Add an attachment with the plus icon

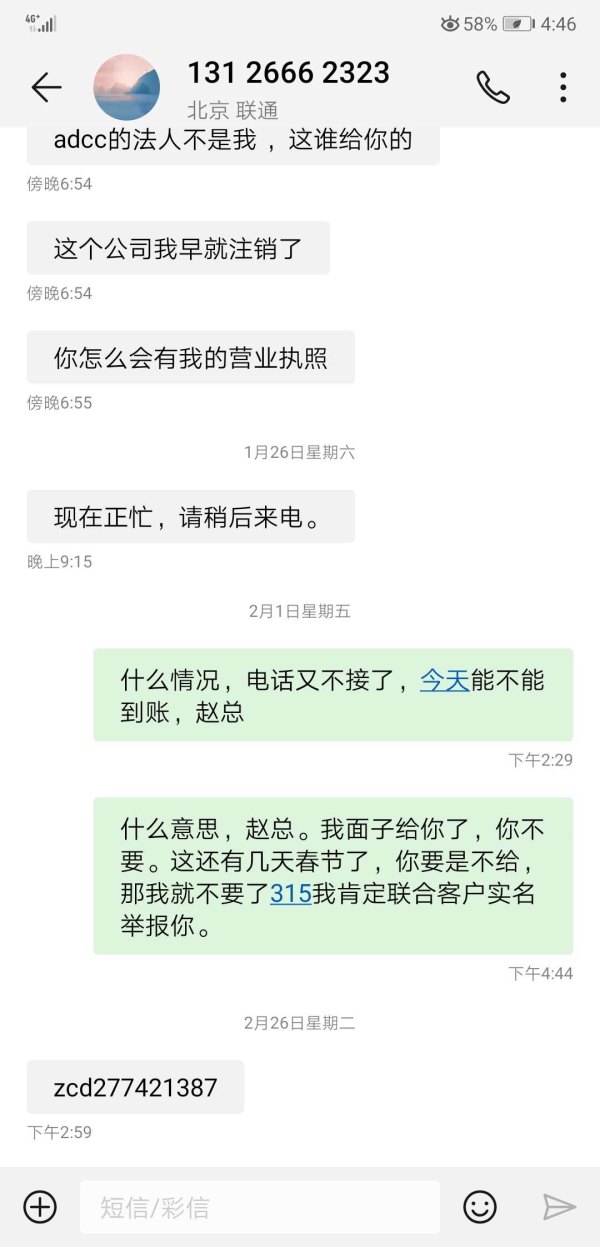[x=40, y=1207]
